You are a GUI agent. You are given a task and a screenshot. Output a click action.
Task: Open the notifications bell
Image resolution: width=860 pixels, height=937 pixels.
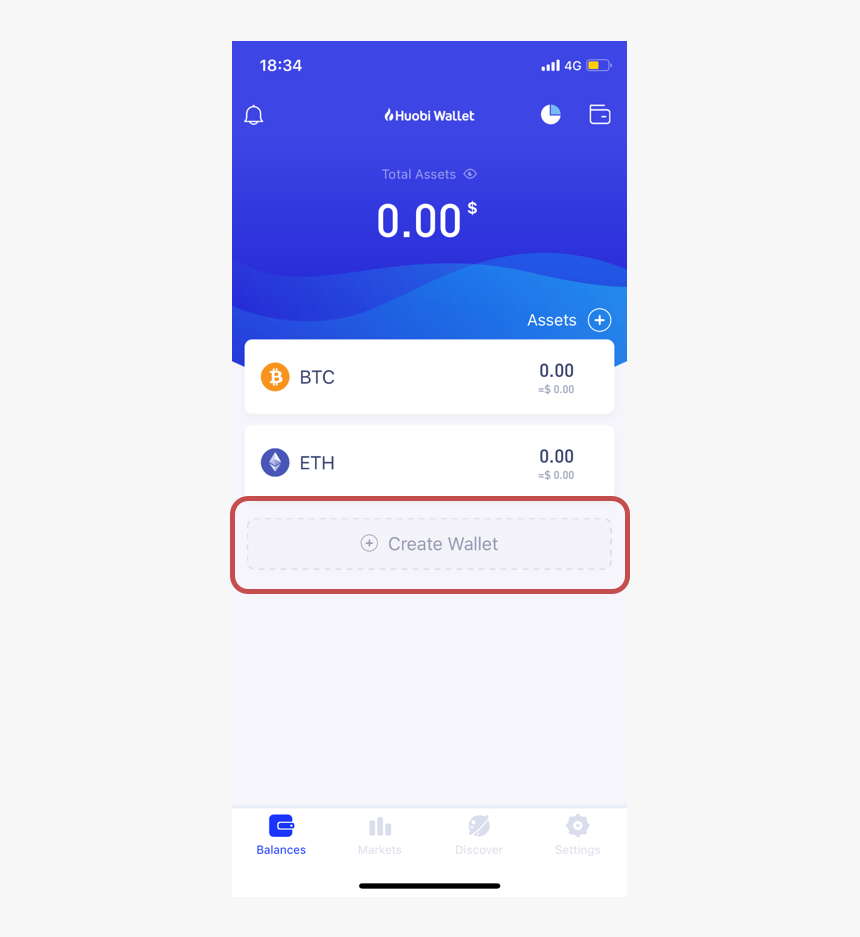pos(254,115)
